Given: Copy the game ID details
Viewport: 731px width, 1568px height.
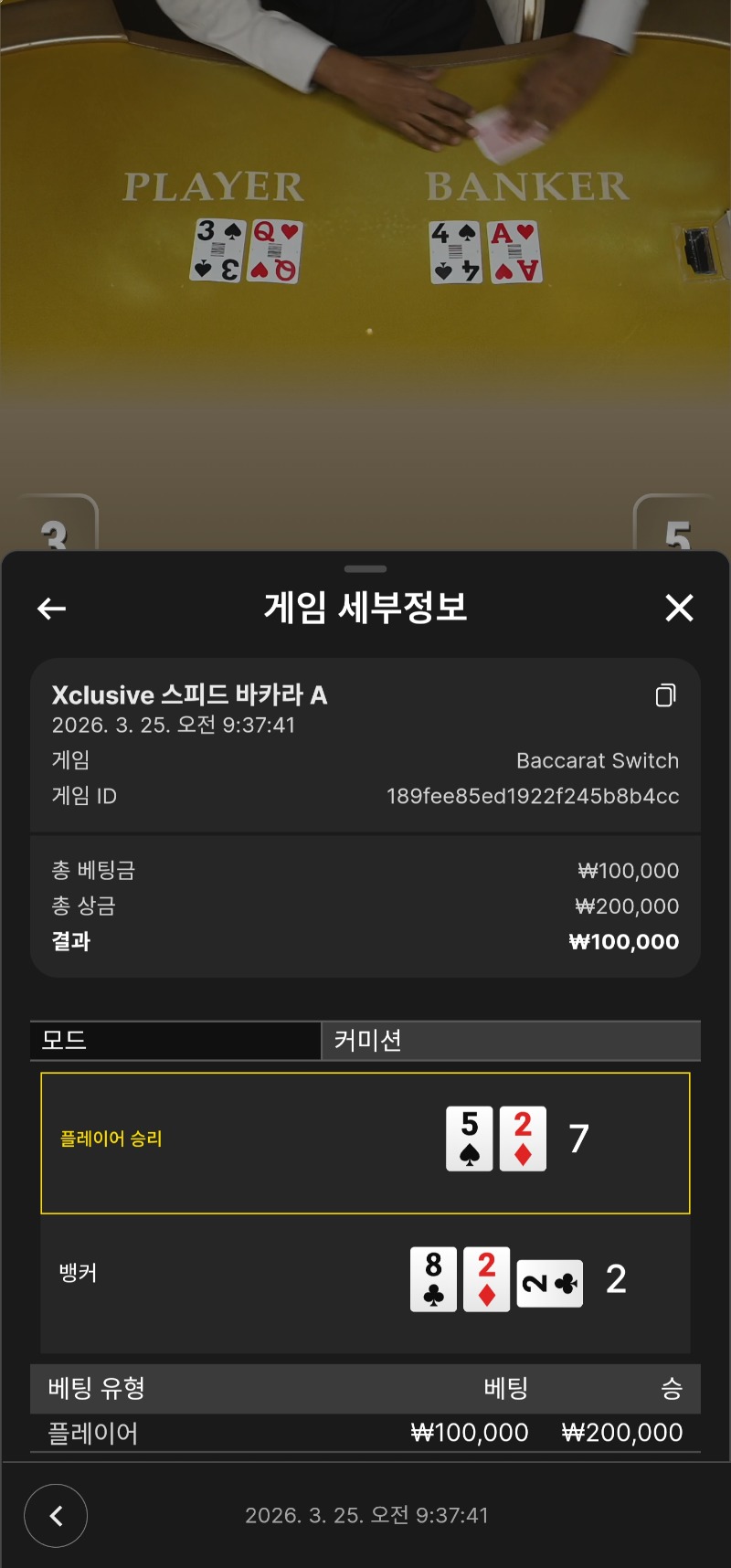Looking at the screenshot, I should 665,695.
